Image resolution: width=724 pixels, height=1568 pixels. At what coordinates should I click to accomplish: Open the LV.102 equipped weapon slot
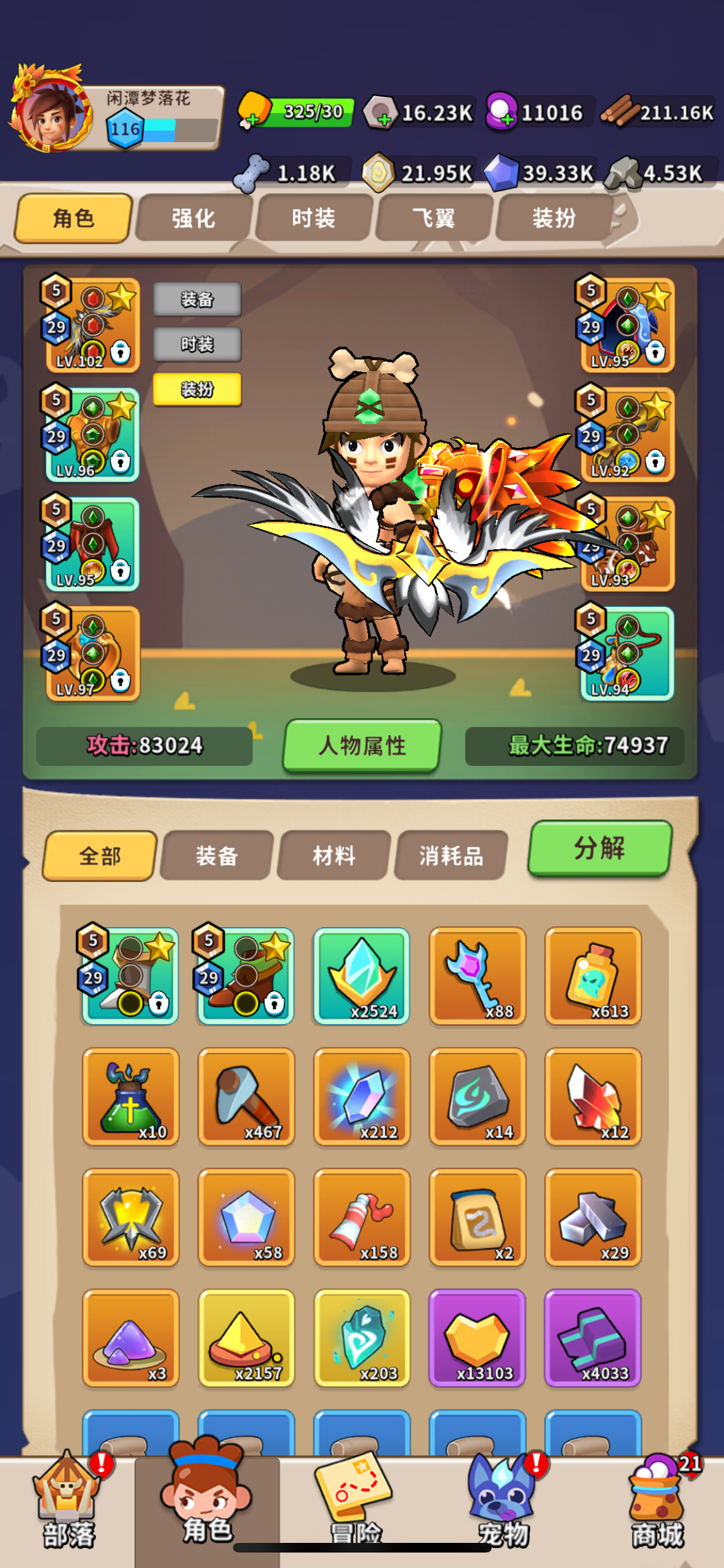[93, 325]
